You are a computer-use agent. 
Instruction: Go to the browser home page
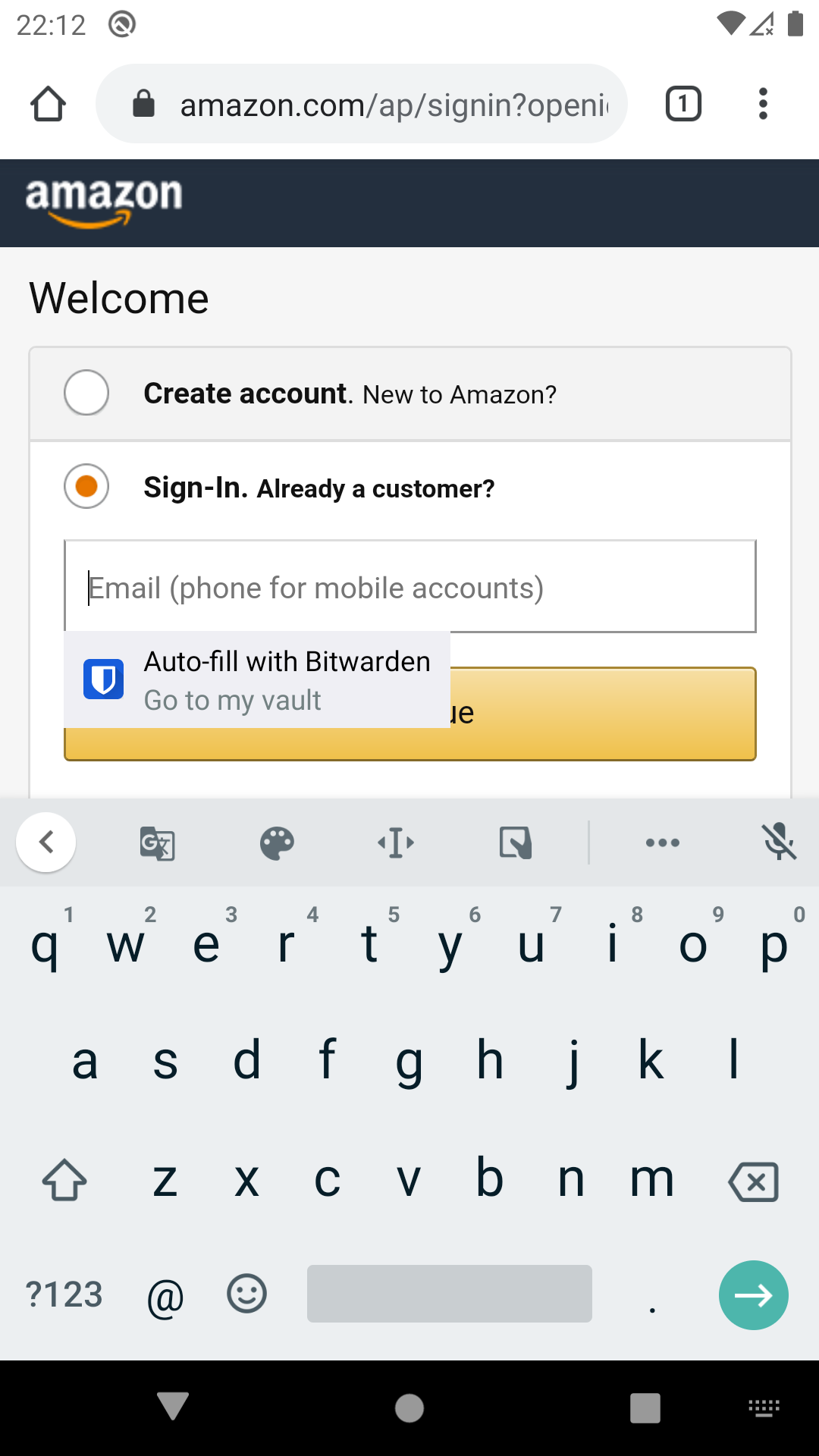point(48,104)
